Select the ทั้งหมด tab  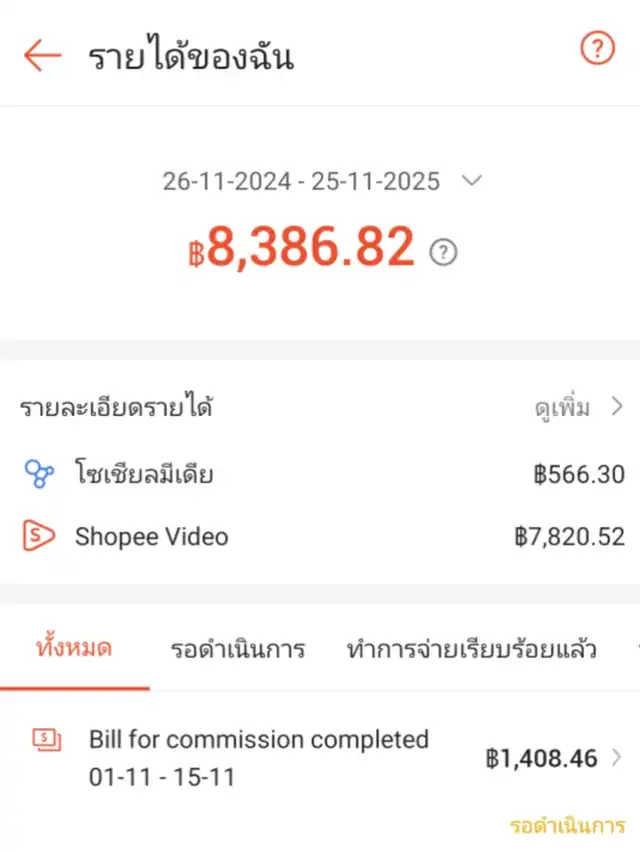[x=75, y=649]
